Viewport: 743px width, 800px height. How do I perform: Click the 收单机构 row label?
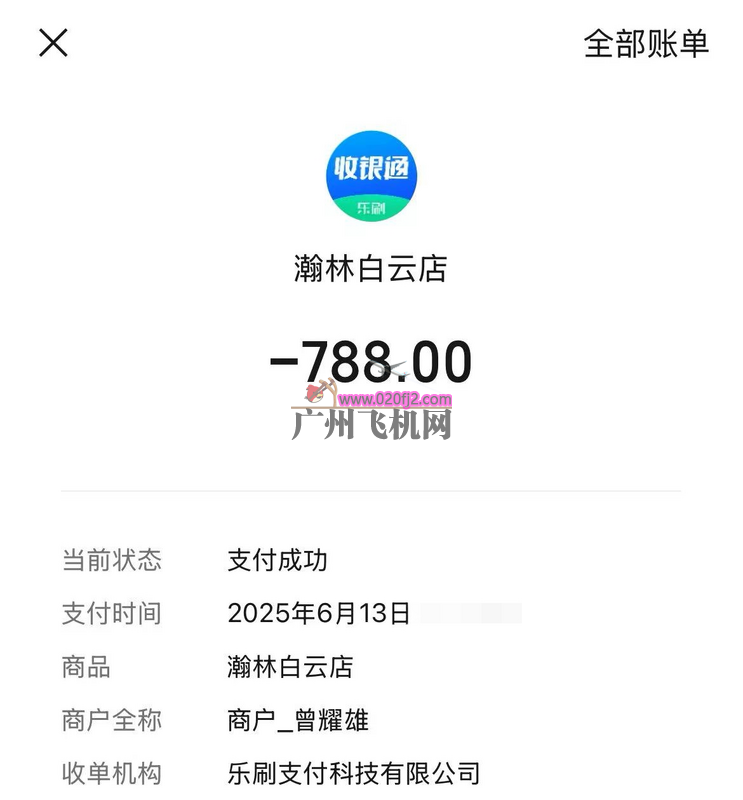point(110,771)
